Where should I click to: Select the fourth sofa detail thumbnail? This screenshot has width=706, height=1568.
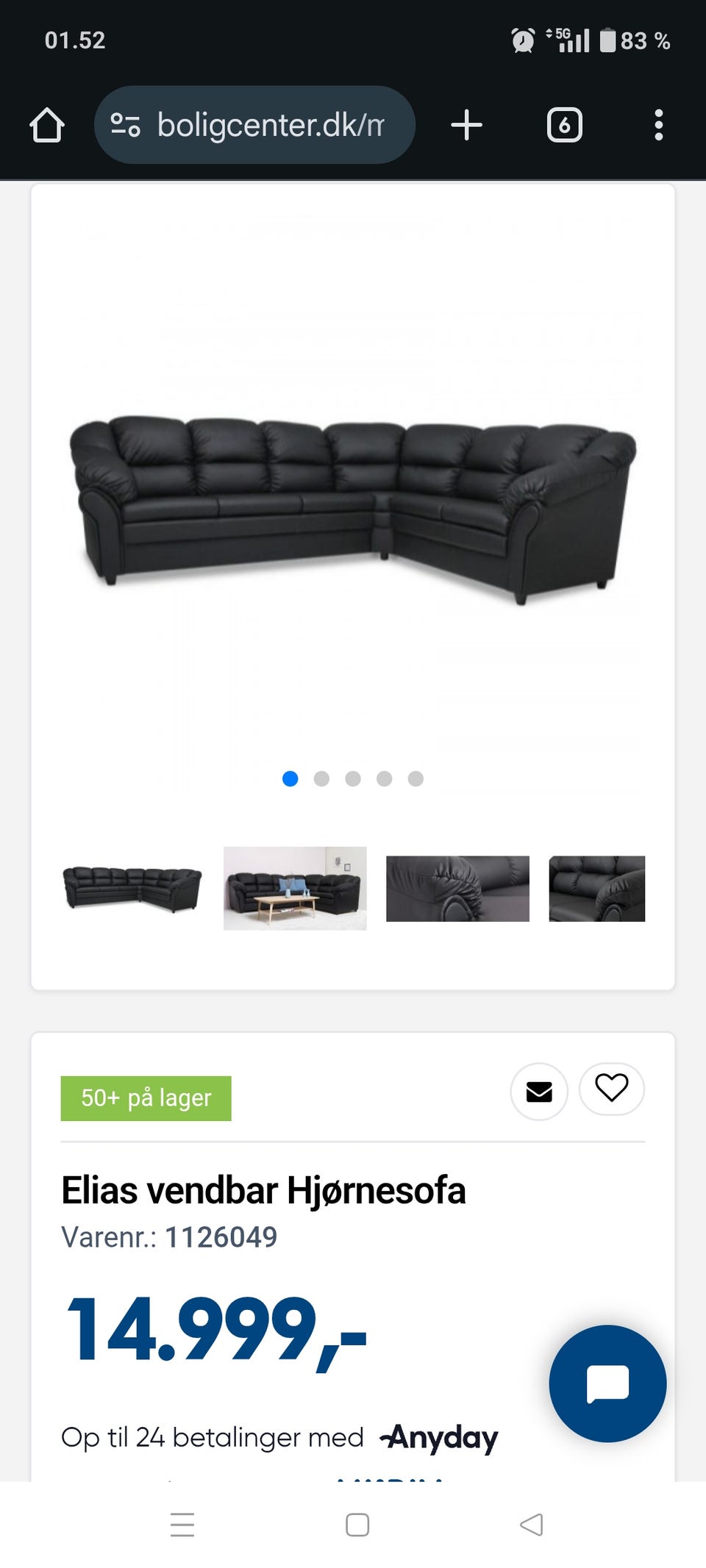(596, 888)
